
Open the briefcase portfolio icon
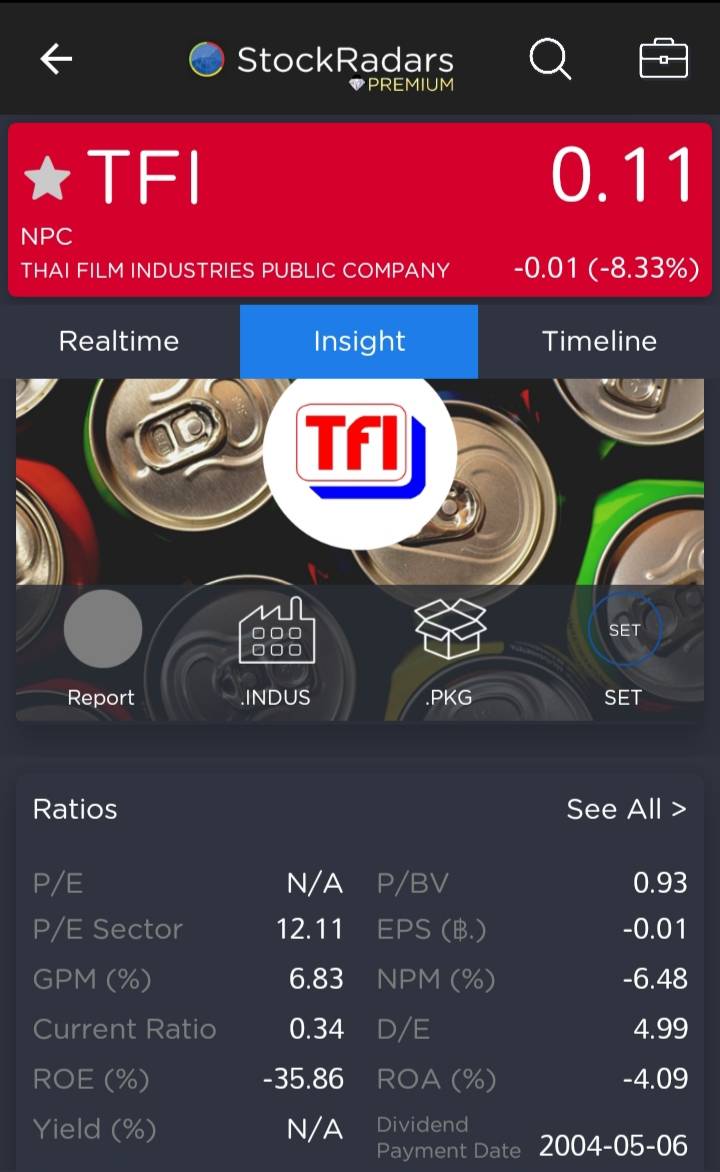[662, 59]
